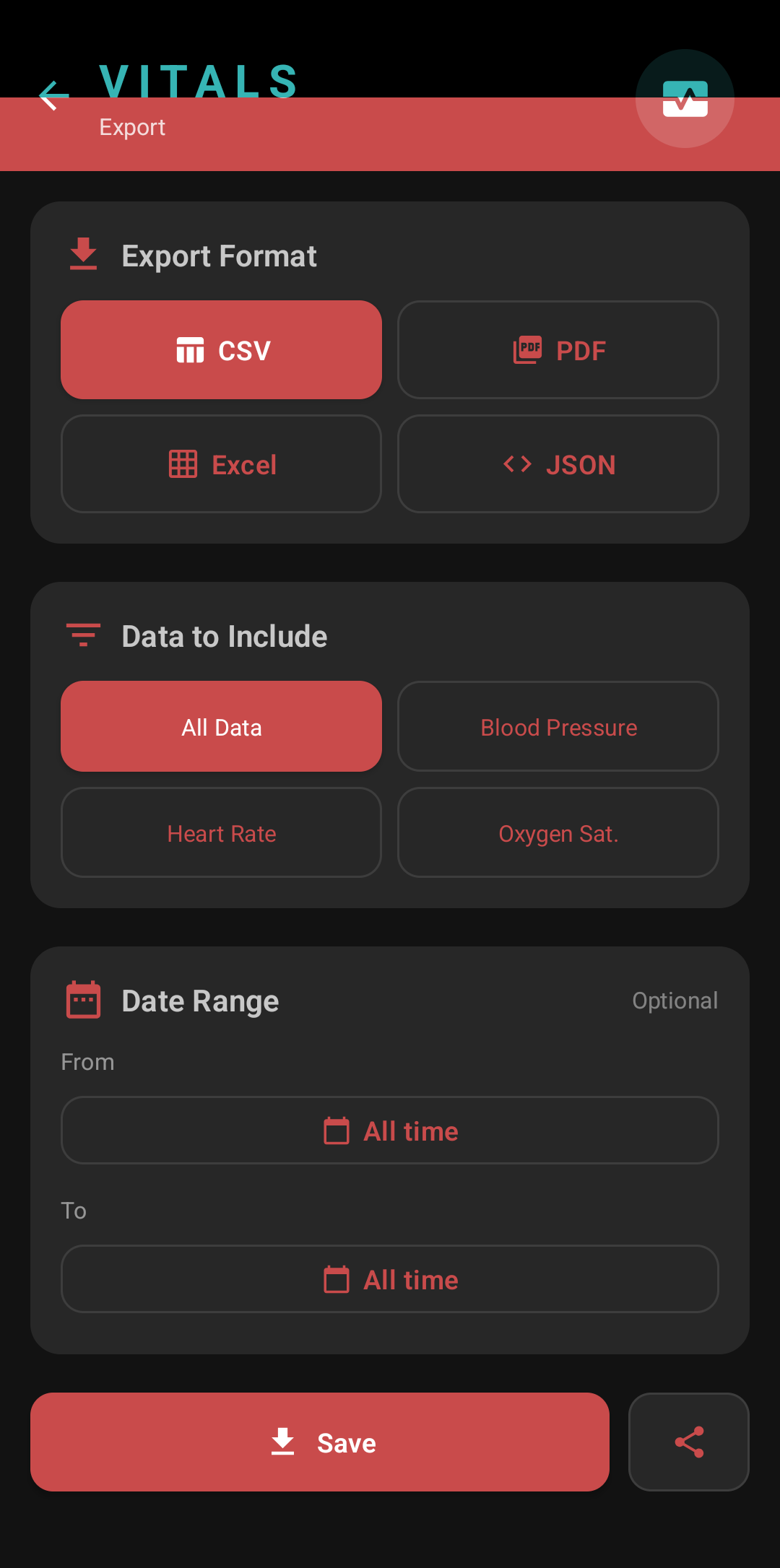780x1568 pixels.
Task: Select Heart Rate data option
Action: 221,833
